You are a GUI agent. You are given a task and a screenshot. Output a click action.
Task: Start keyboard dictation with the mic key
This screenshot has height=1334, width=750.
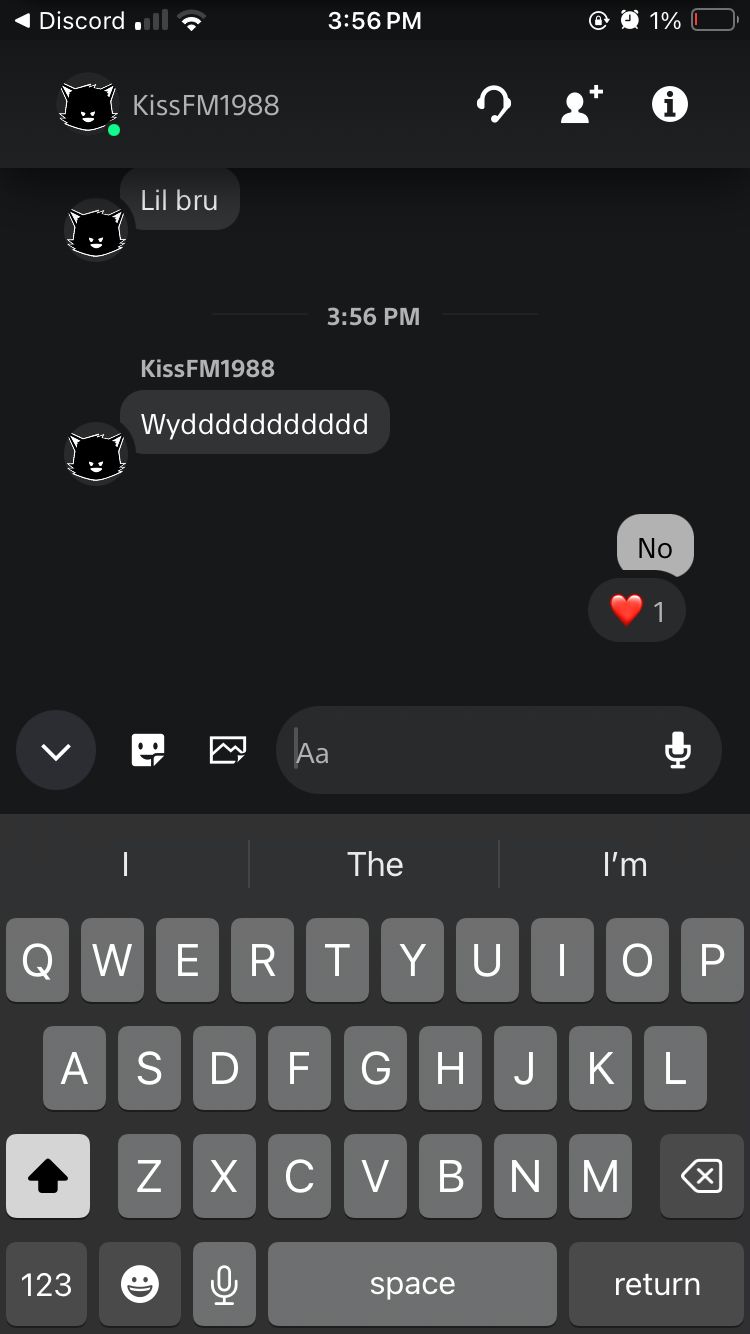[224, 1284]
